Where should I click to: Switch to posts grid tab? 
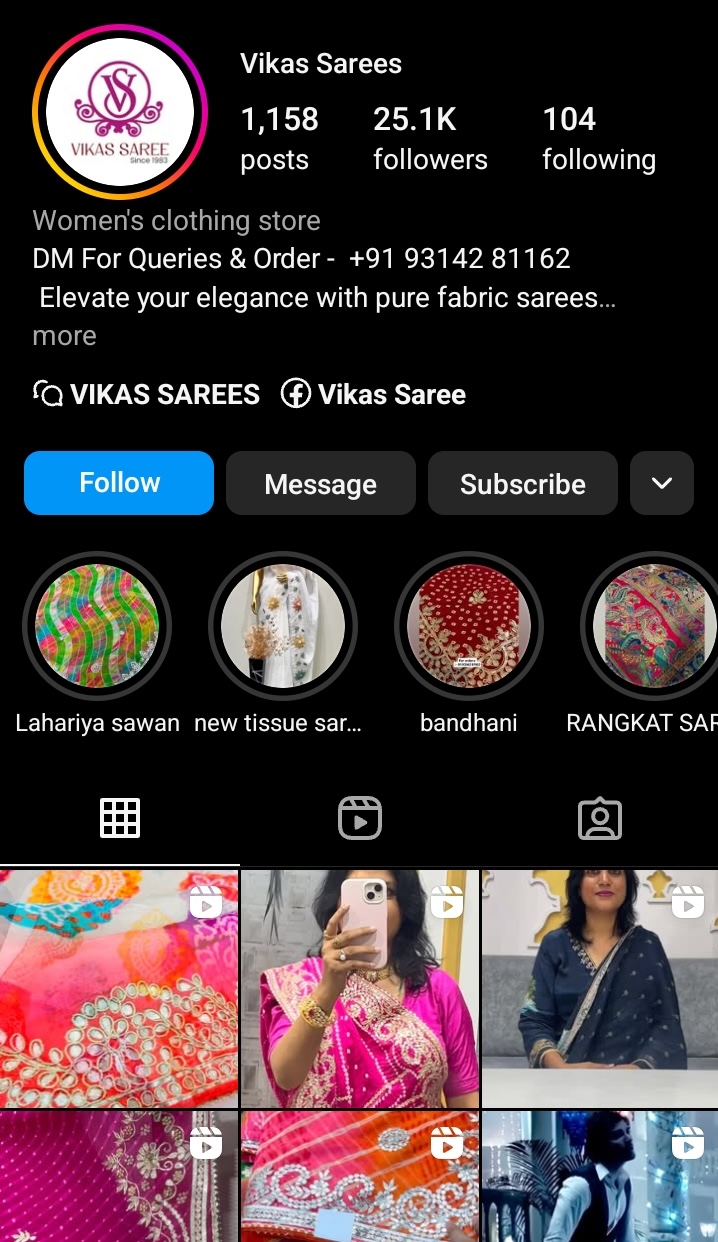pyautogui.click(x=120, y=818)
